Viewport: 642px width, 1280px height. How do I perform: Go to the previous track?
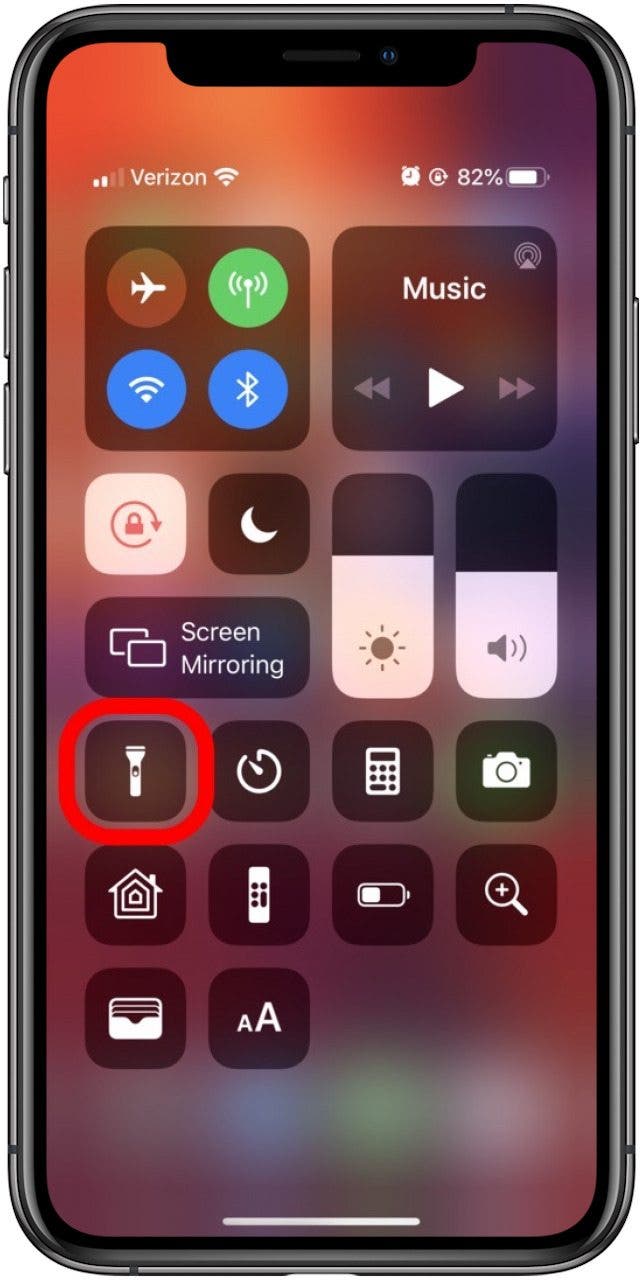(373, 388)
